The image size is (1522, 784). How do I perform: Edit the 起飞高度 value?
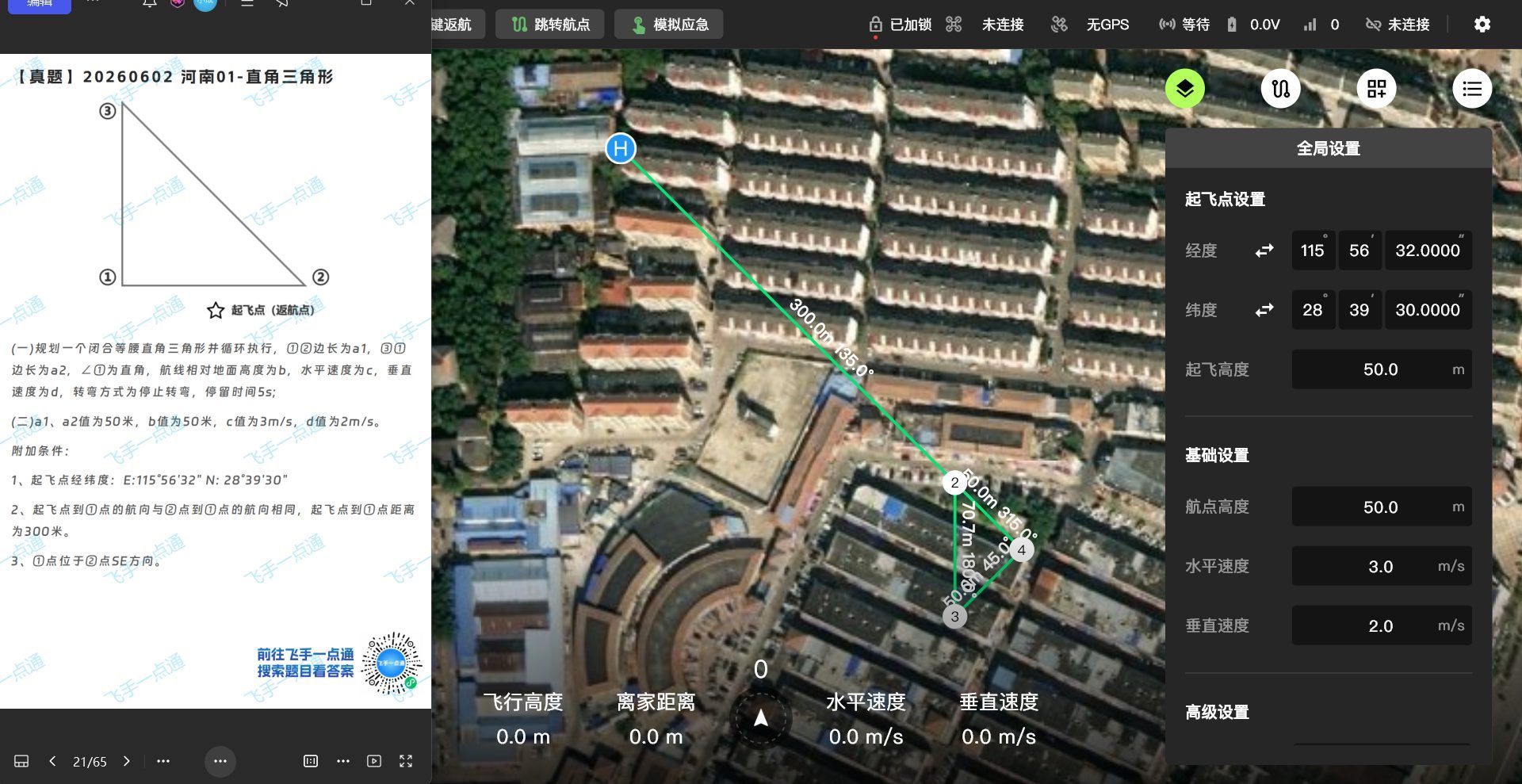(x=1382, y=369)
